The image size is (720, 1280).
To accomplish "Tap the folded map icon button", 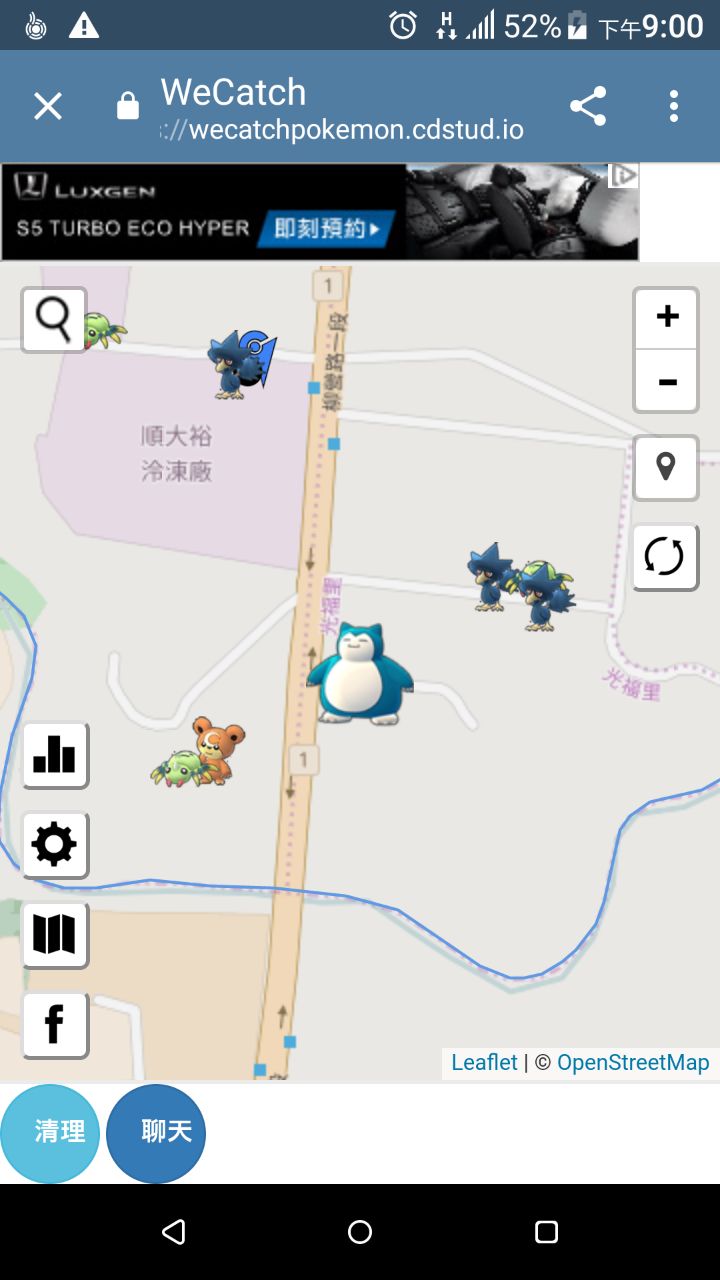I will tap(55, 935).
